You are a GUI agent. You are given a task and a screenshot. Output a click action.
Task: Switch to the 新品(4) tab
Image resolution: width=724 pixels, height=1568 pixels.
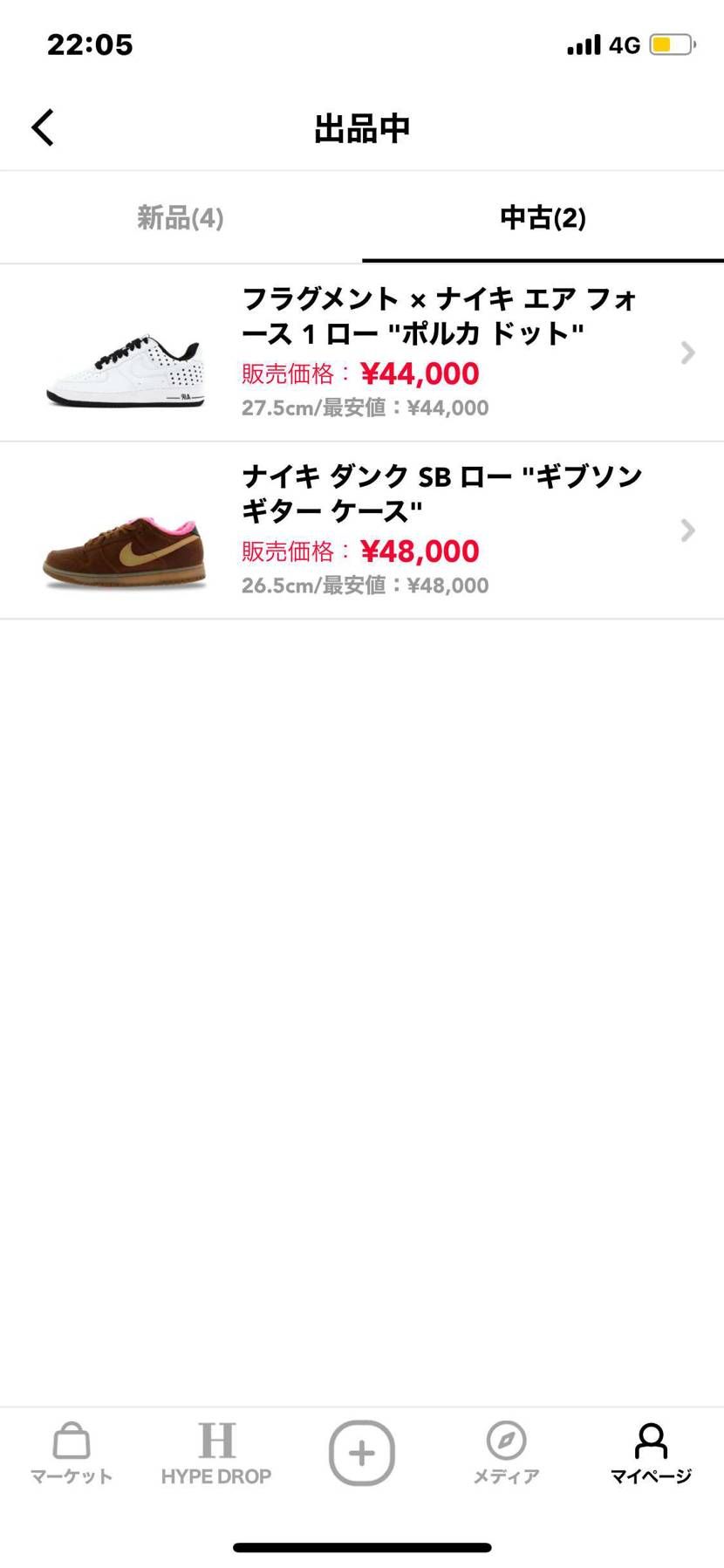coord(179,218)
